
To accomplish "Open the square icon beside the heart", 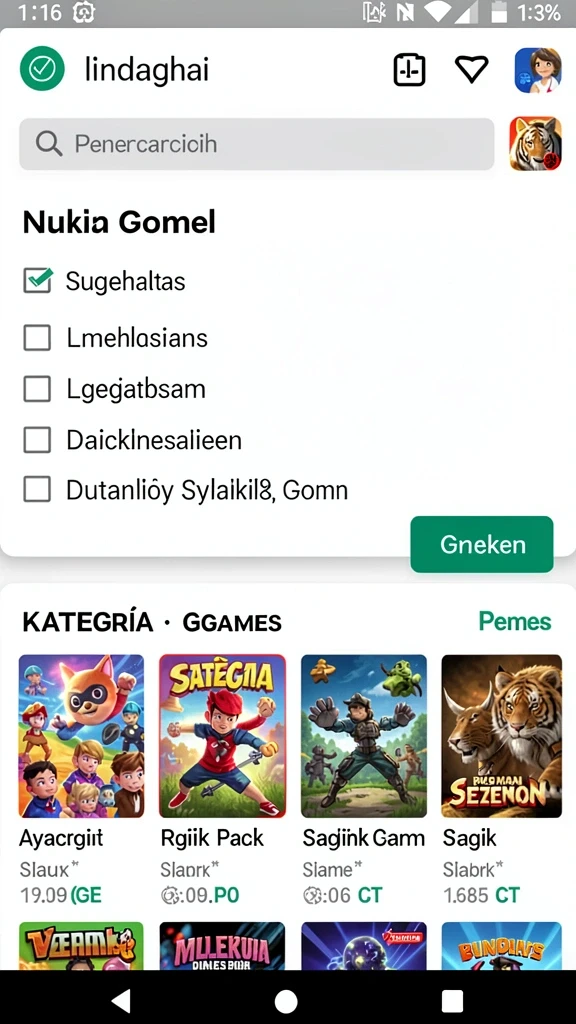I will [x=409, y=70].
